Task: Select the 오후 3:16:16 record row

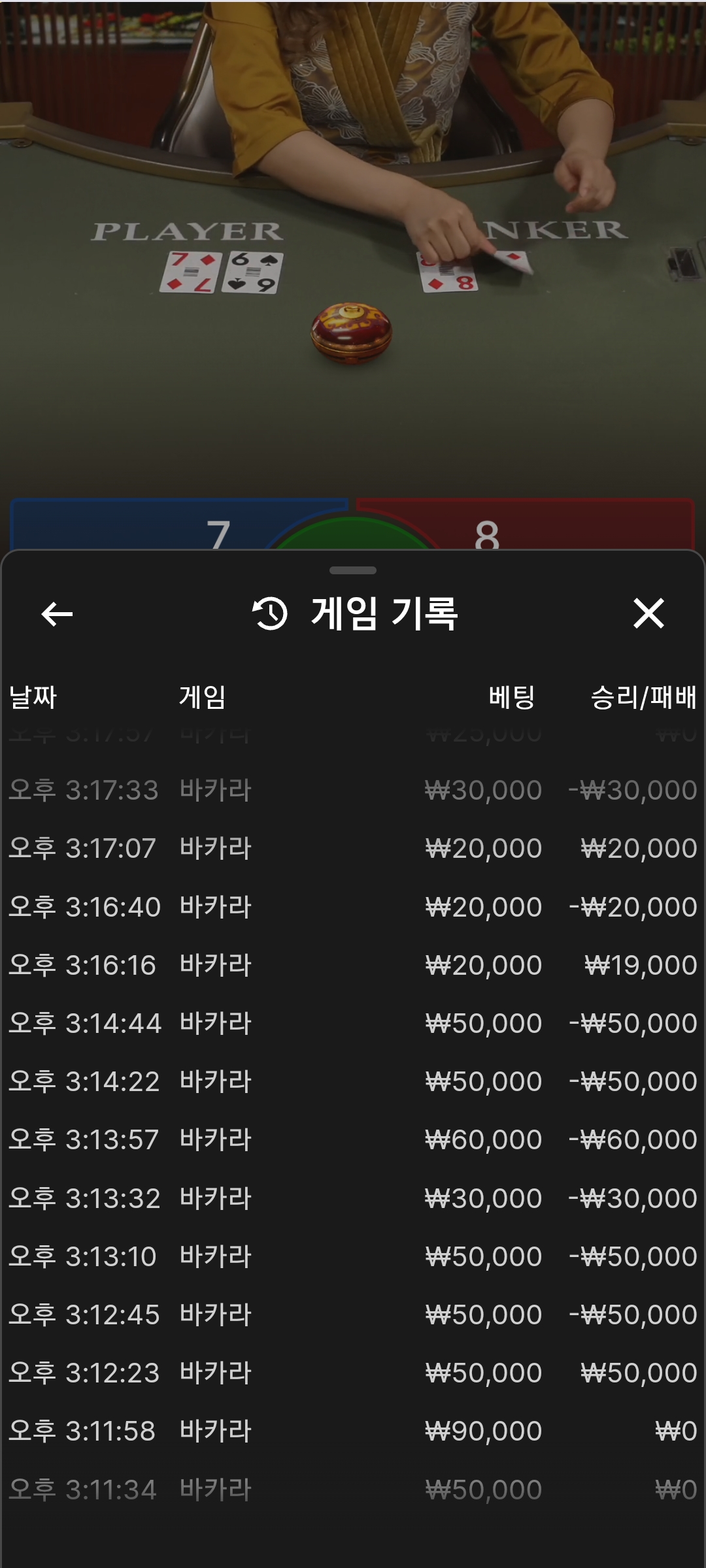Action: (x=353, y=965)
